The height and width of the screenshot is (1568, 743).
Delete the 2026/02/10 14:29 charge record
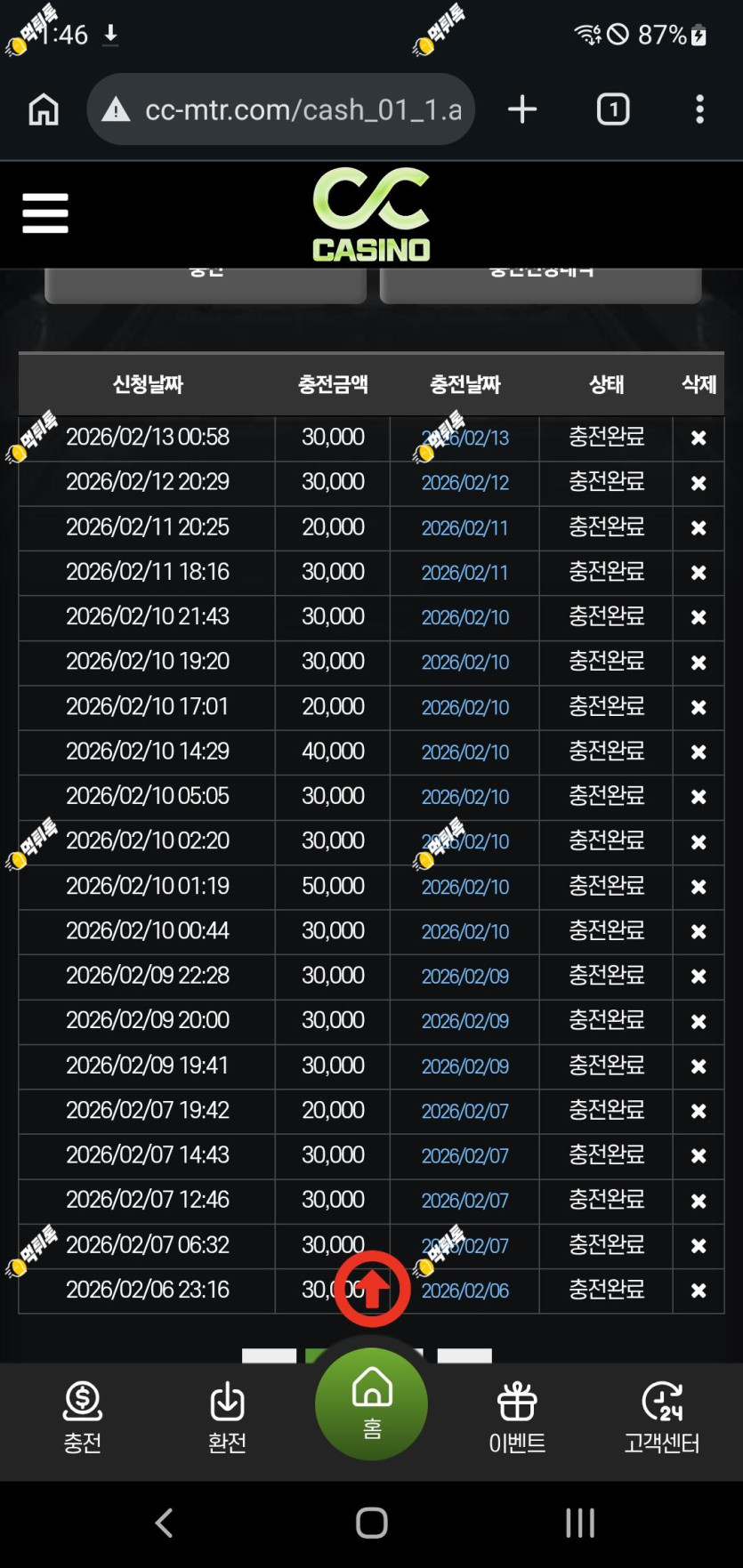coord(699,752)
